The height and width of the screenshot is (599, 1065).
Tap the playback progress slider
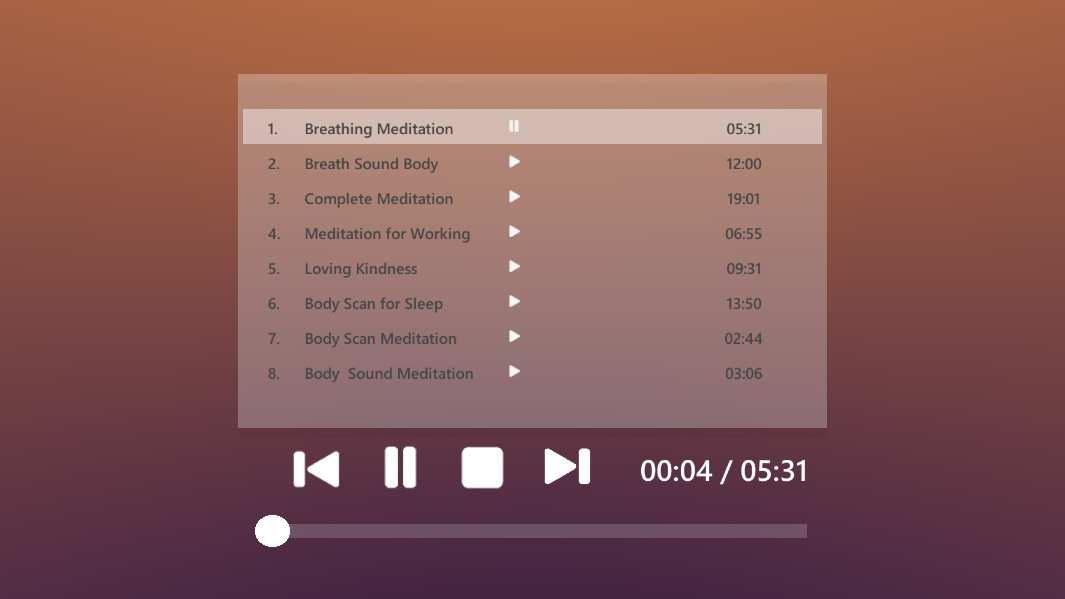point(540,531)
